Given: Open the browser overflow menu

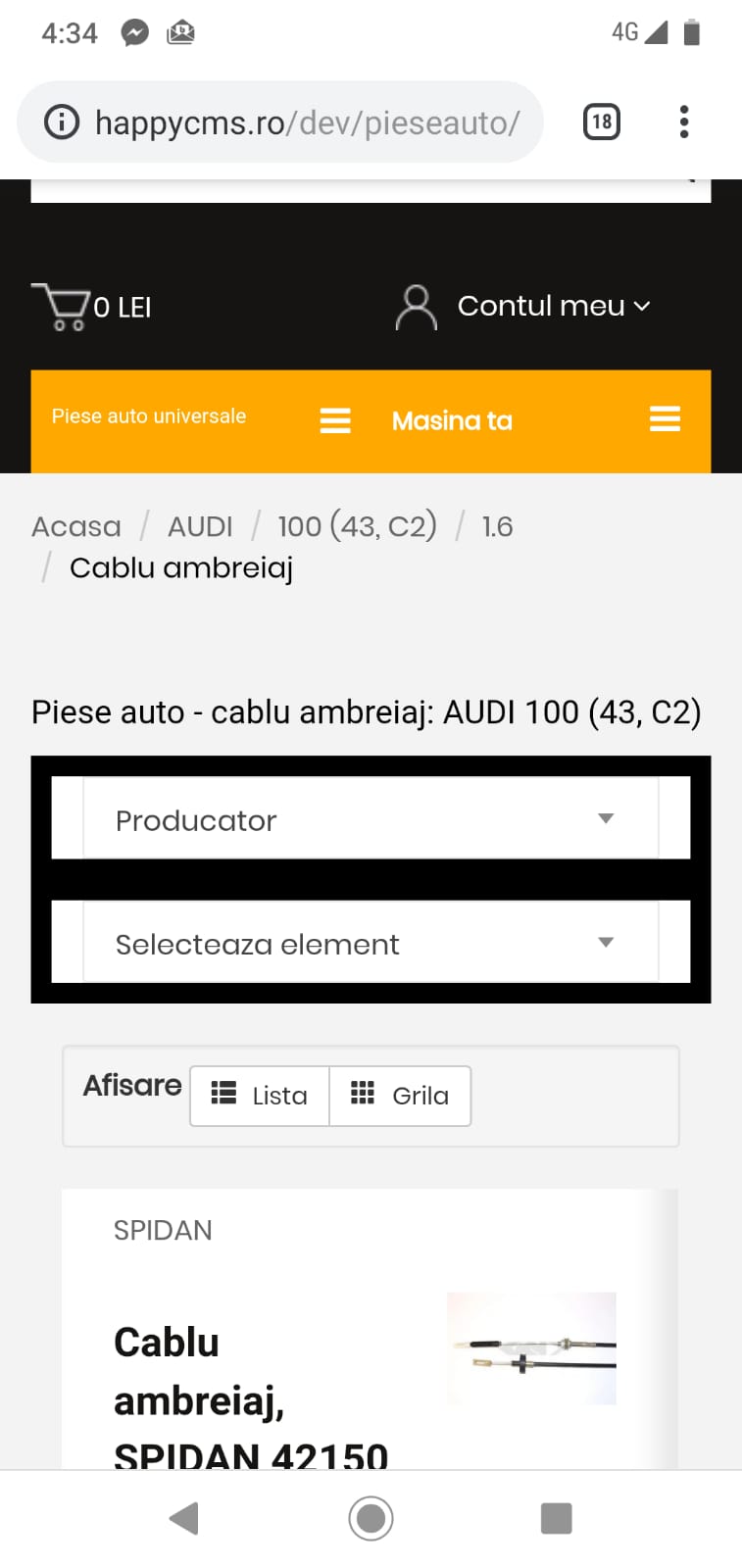Looking at the screenshot, I should pyautogui.click(x=684, y=122).
